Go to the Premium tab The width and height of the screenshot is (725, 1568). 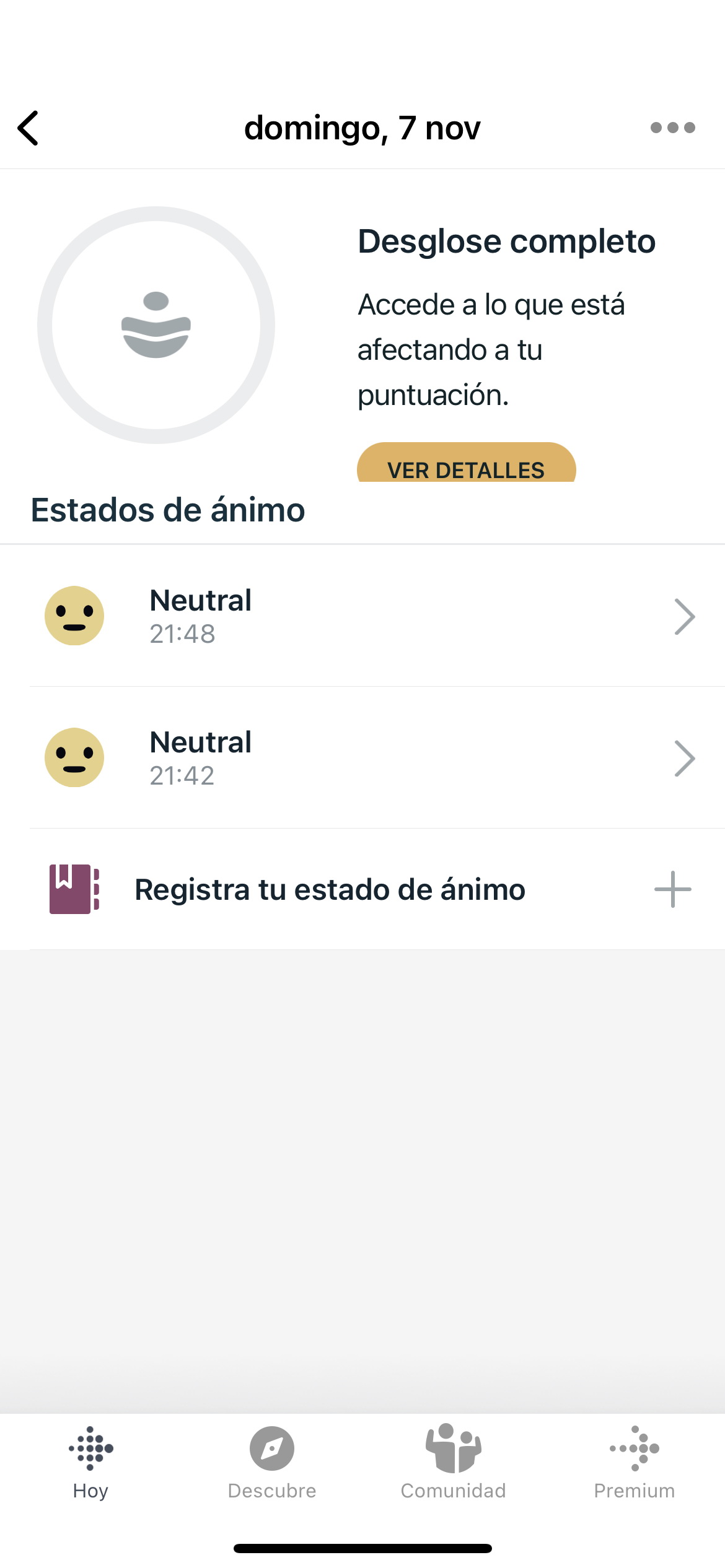(x=635, y=1464)
